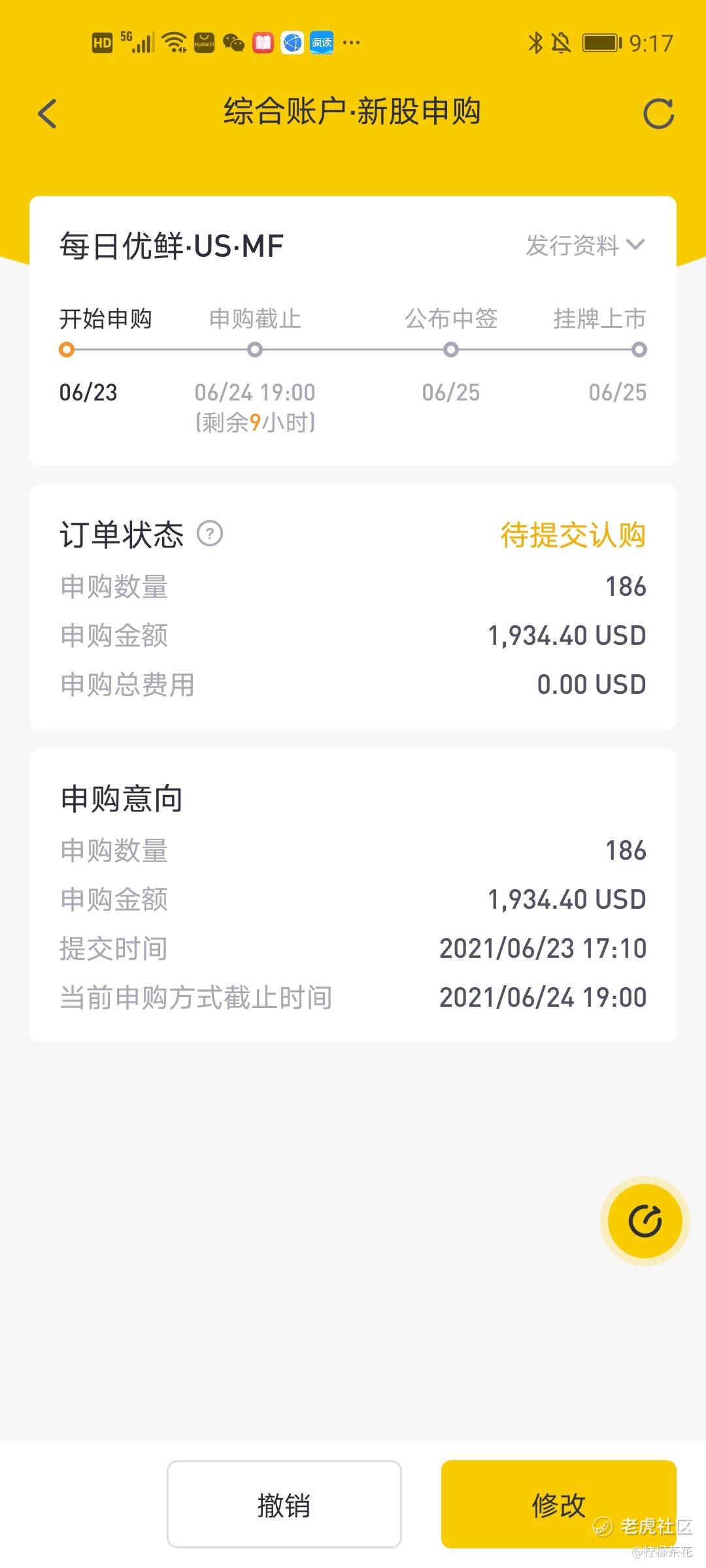Modify the subscription with 修改
The width and height of the screenshot is (706, 1568).
[x=558, y=1504]
